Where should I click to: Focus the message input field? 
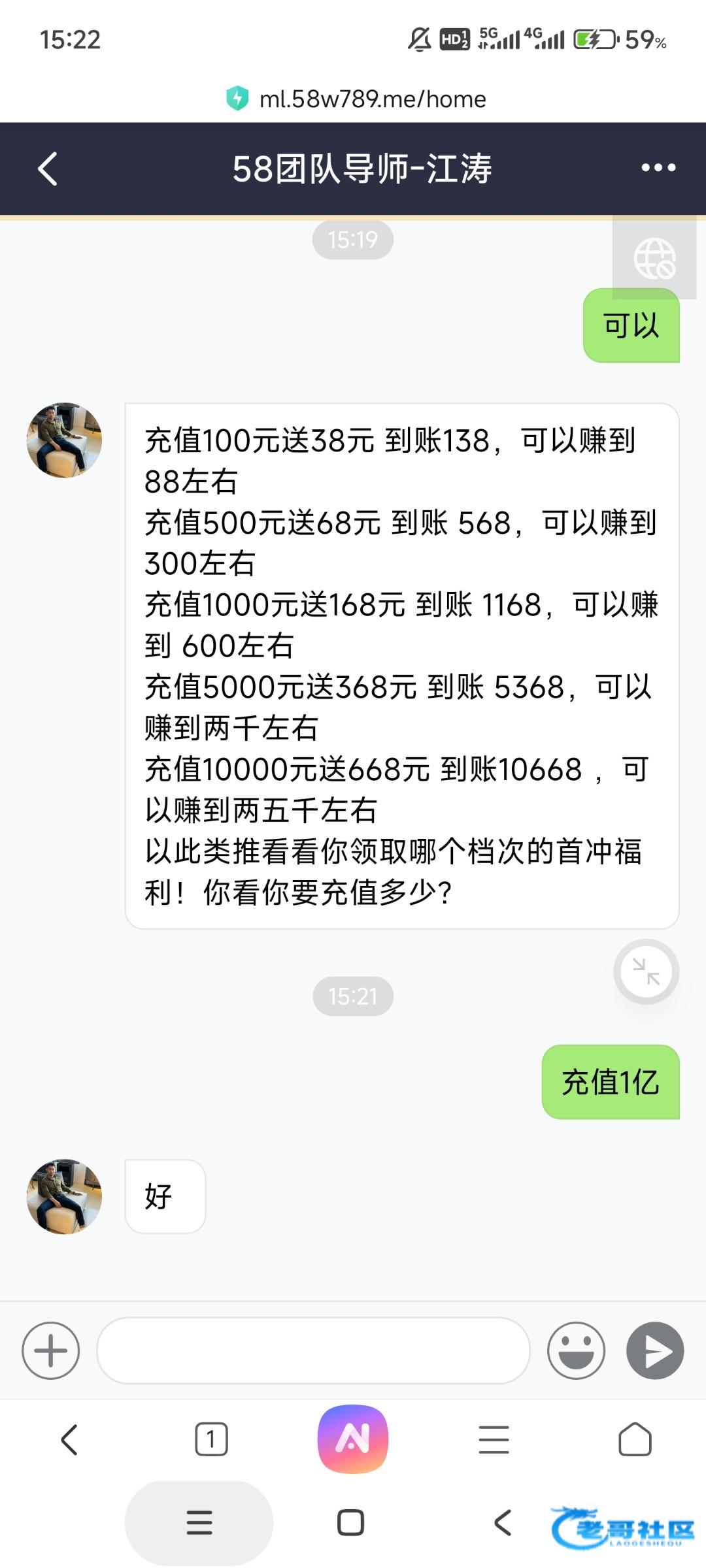(x=313, y=1350)
